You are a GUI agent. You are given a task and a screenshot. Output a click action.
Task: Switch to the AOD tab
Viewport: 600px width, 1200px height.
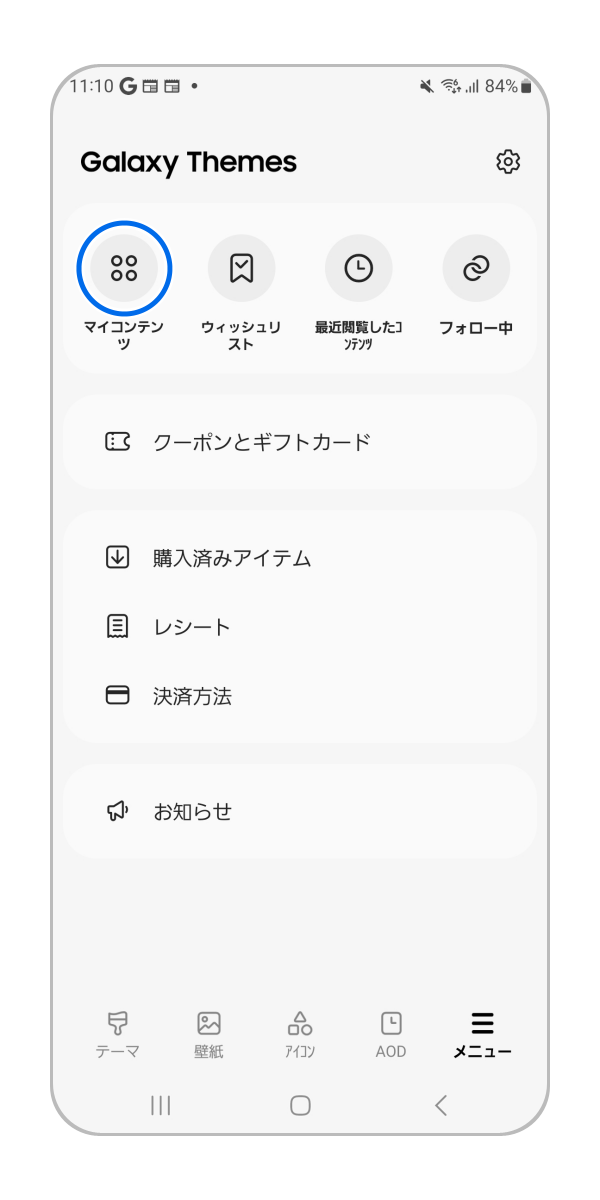click(391, 1034)
